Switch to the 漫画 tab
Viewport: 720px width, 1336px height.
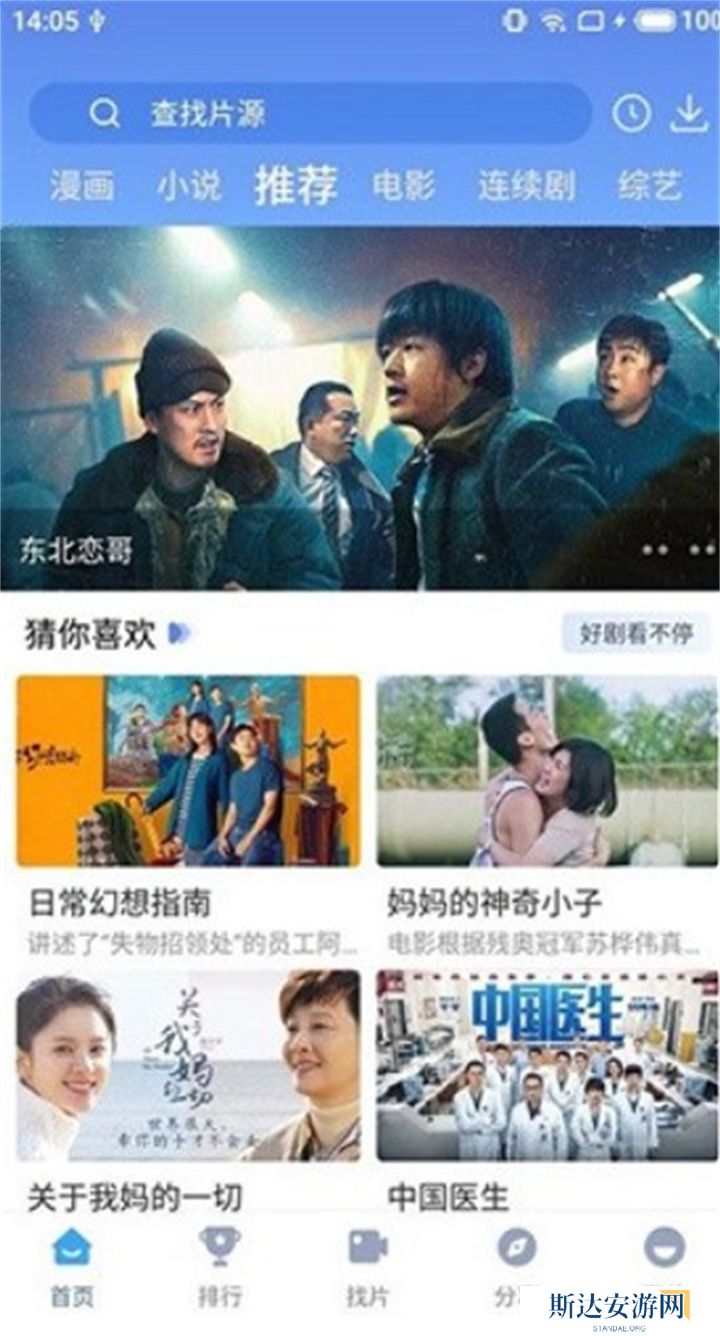point(82,186)
